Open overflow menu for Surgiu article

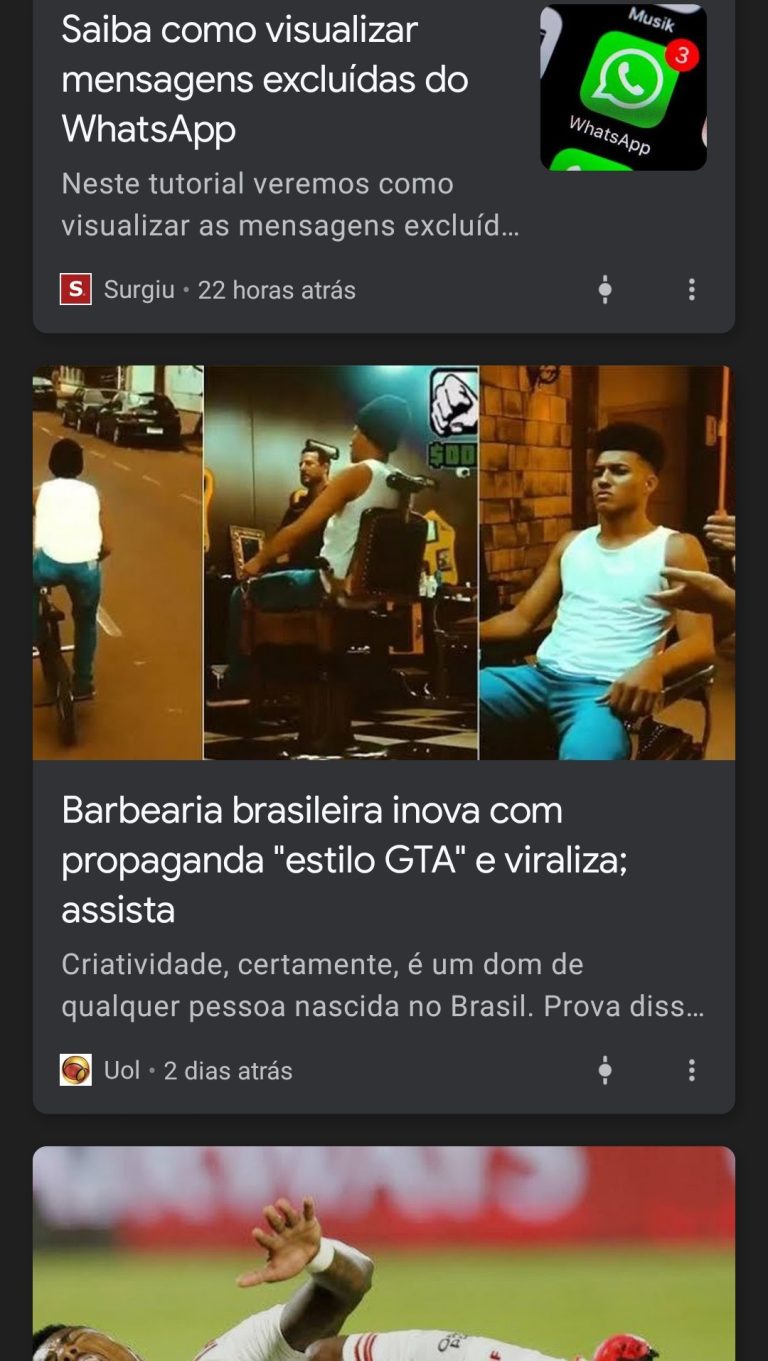[691, 290]
